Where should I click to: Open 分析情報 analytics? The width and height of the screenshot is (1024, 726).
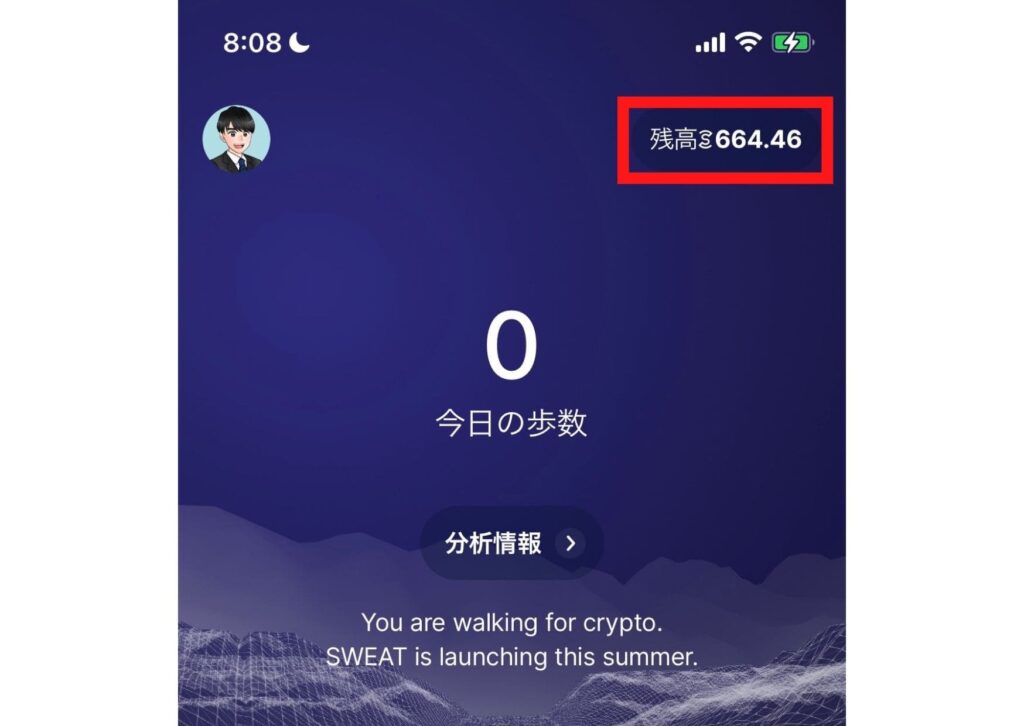[511, 543]
